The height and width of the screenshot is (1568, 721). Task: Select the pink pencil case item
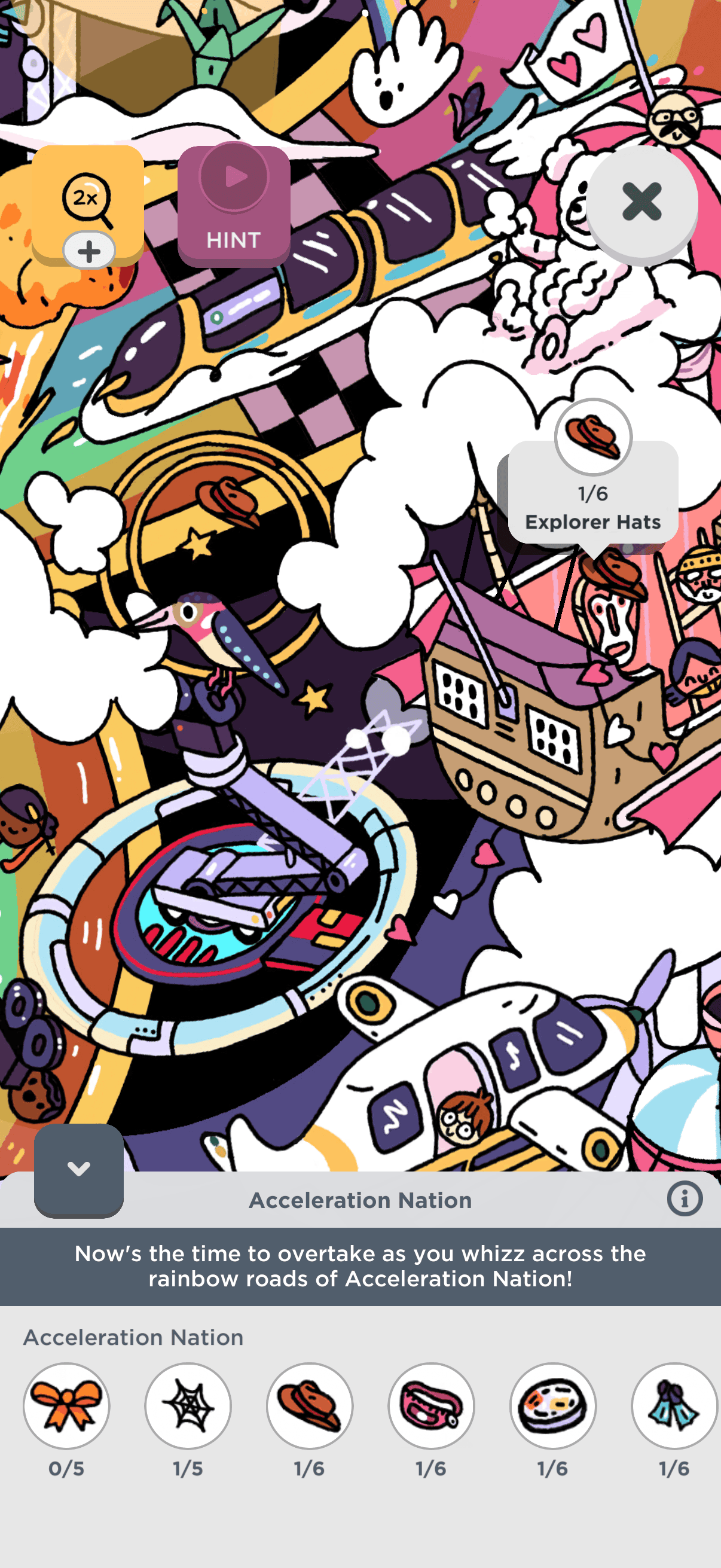point(432,1406)
